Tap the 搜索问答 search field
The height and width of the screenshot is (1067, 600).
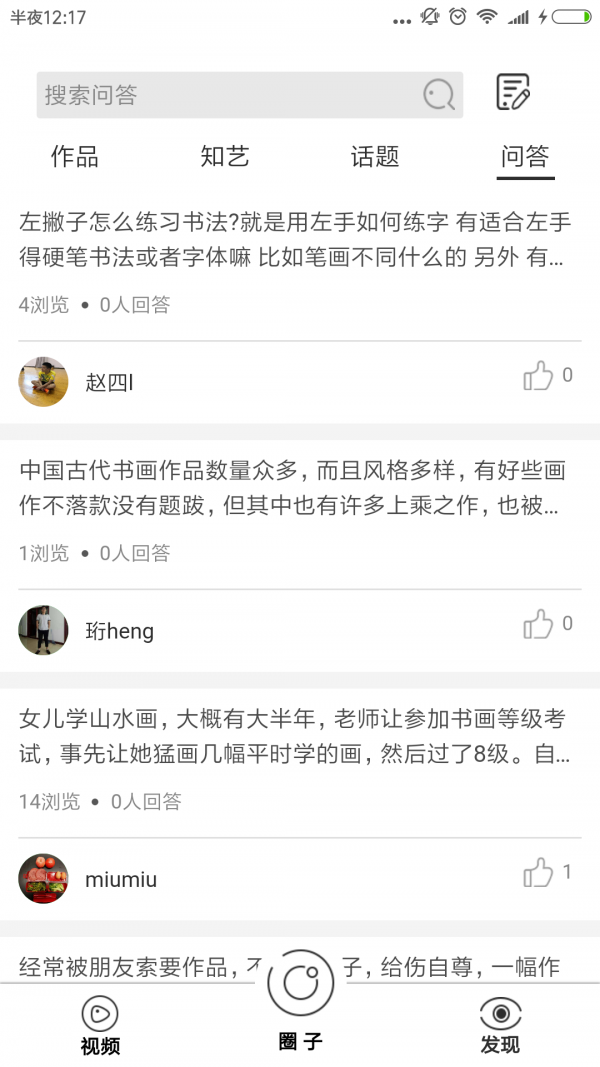pyautogui.click(x=230, y=95)
